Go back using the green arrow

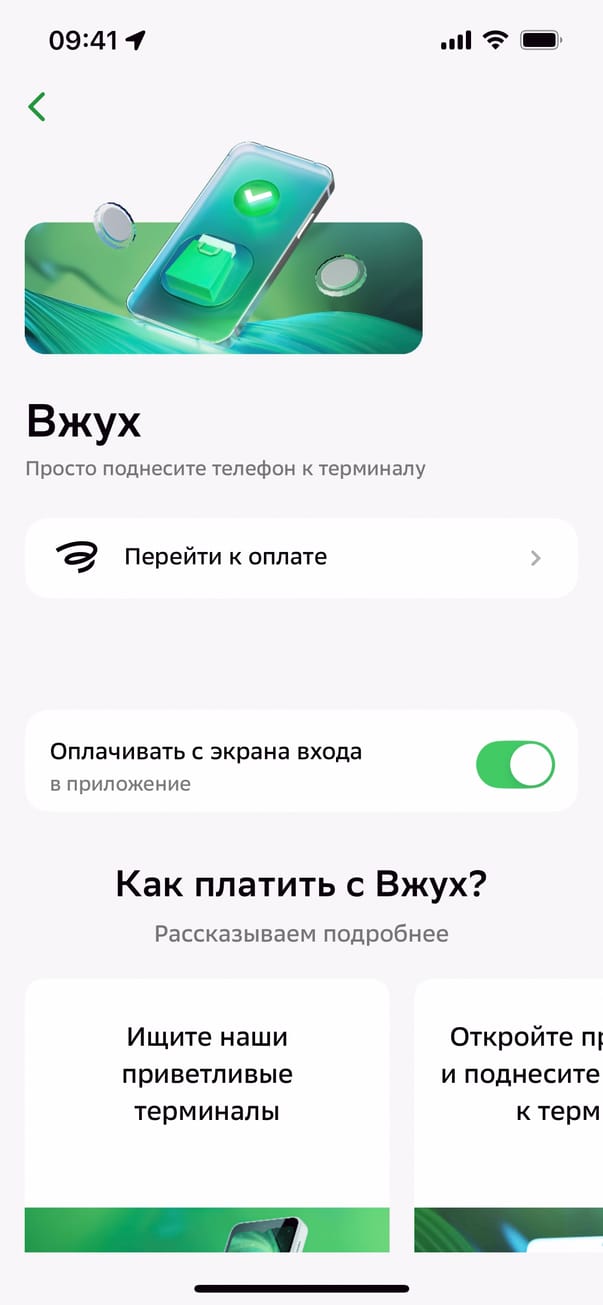pos(37,107)
